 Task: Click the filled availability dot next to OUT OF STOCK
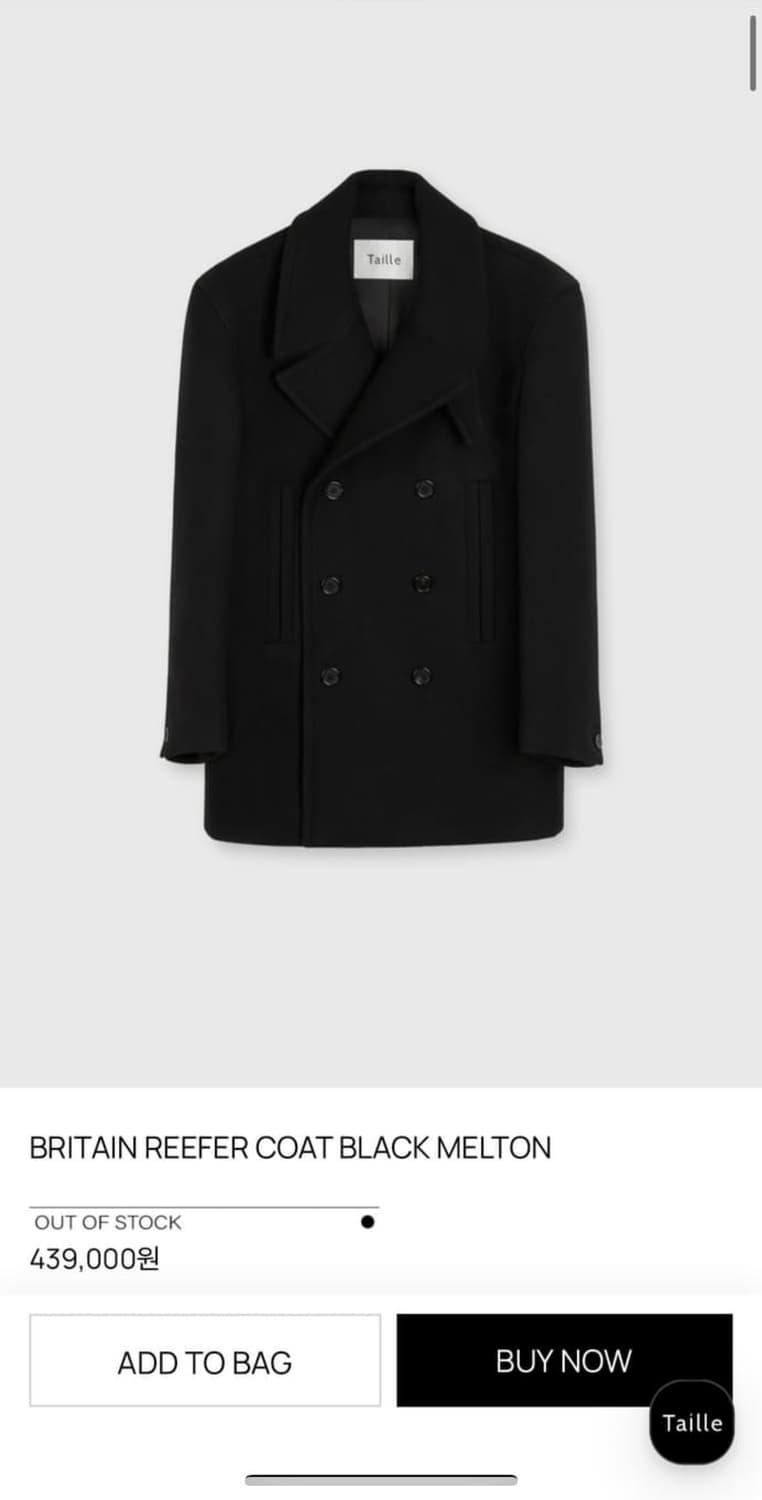(368, 1220)
